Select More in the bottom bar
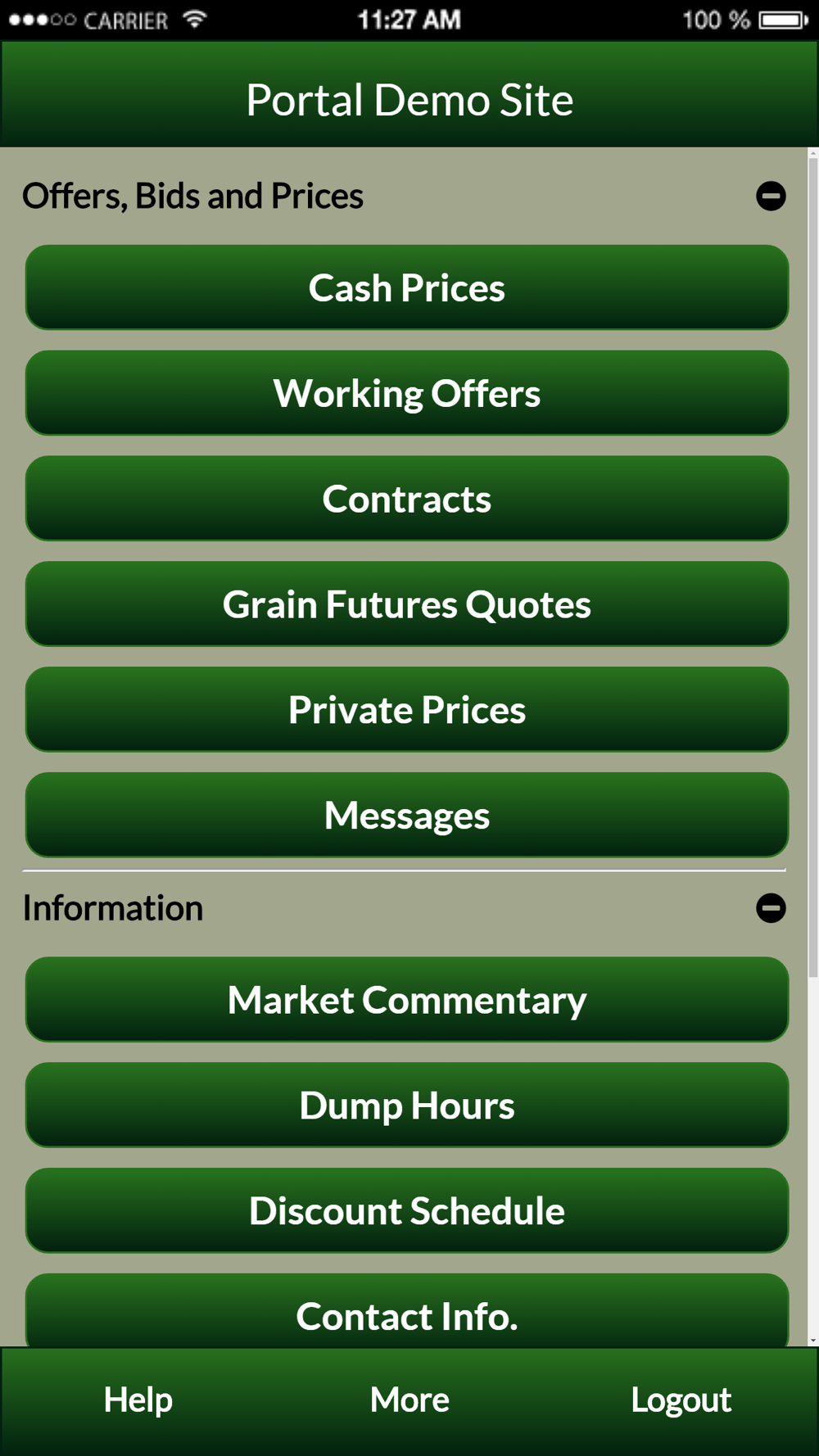 coord(409,1399)
